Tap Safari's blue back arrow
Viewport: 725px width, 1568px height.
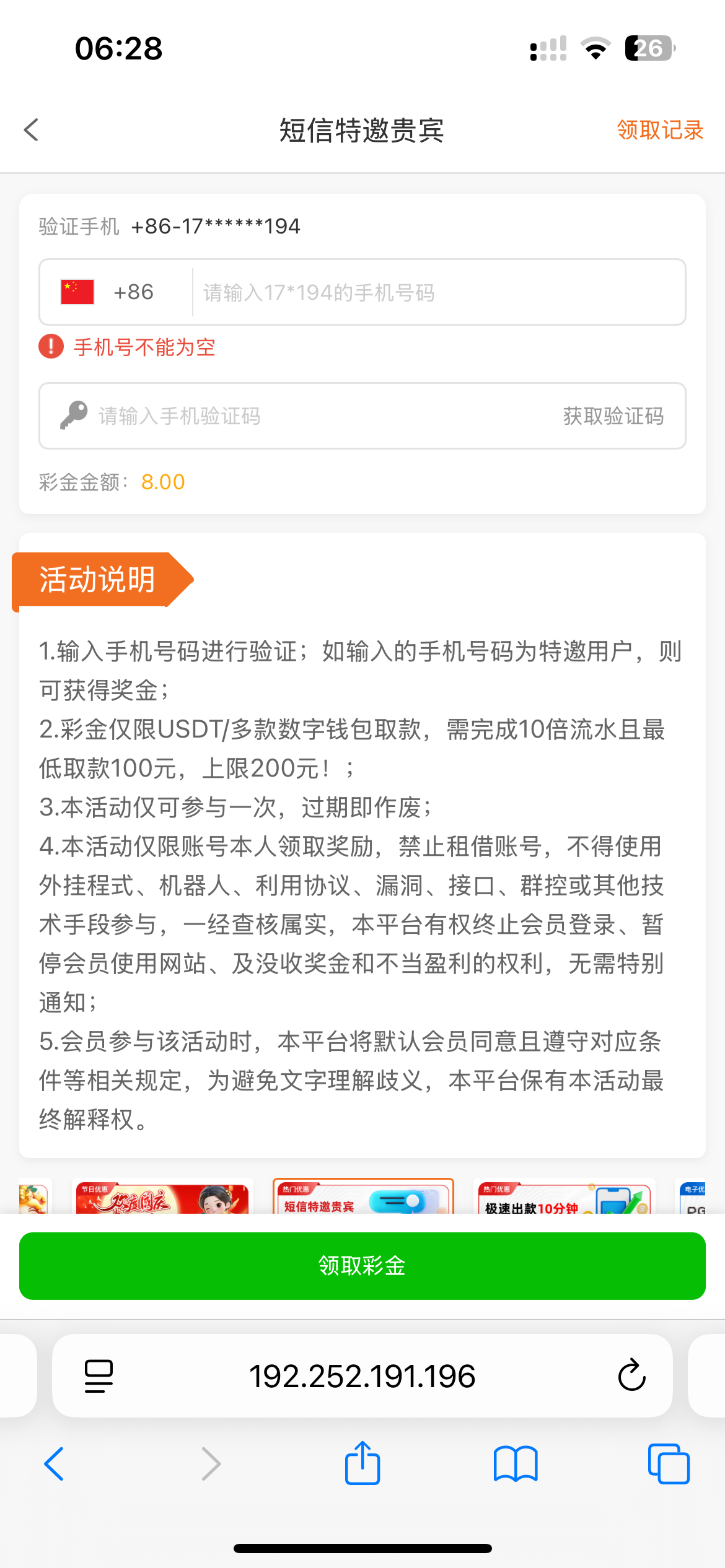[55, 1464]
